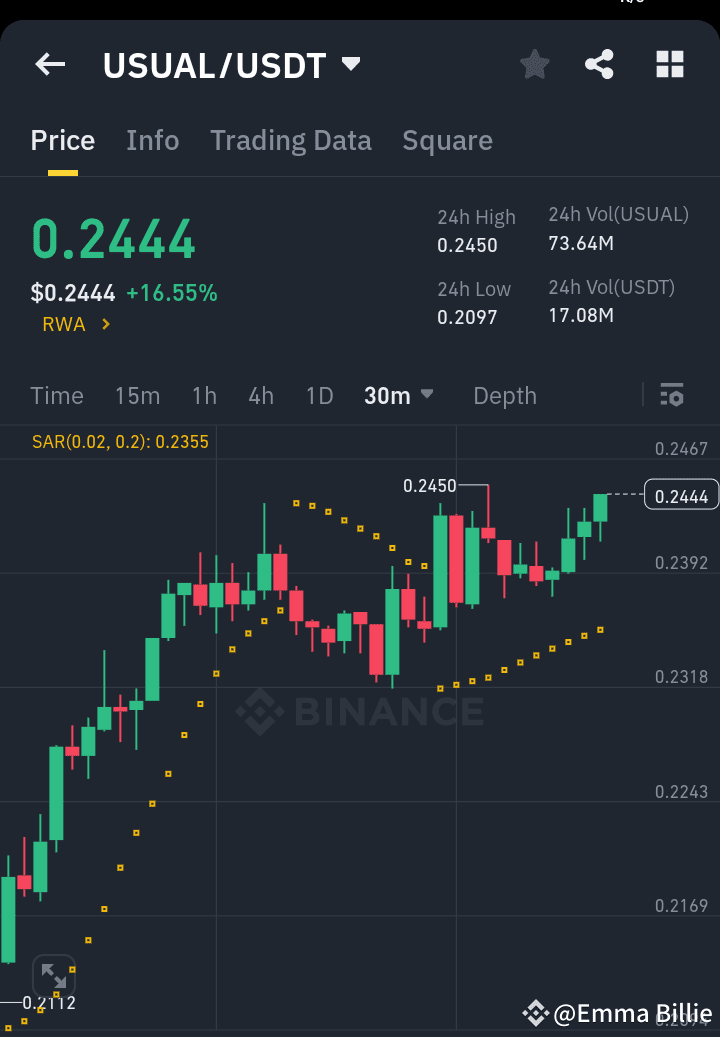Switch to the Info tab

(152, 140)
